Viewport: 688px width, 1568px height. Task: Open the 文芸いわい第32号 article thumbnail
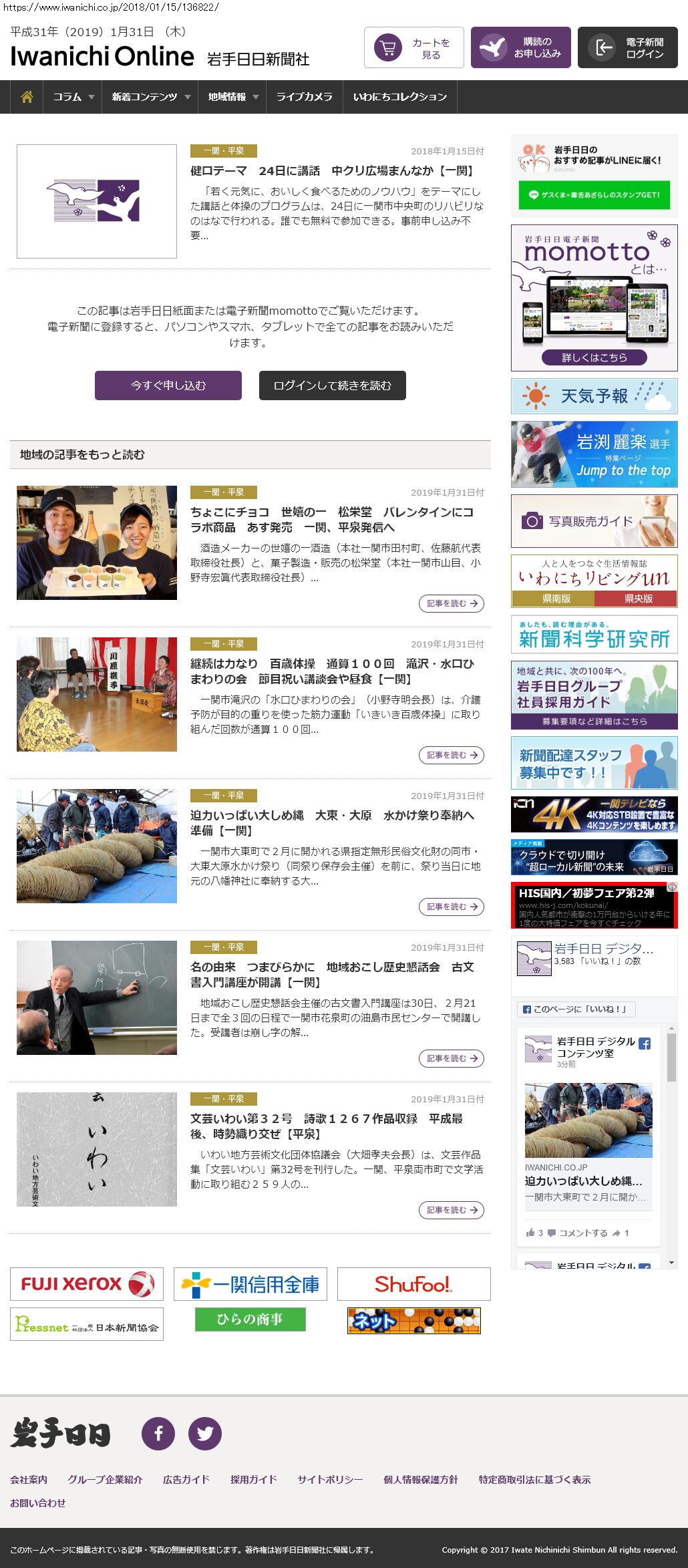point(97,1149)
